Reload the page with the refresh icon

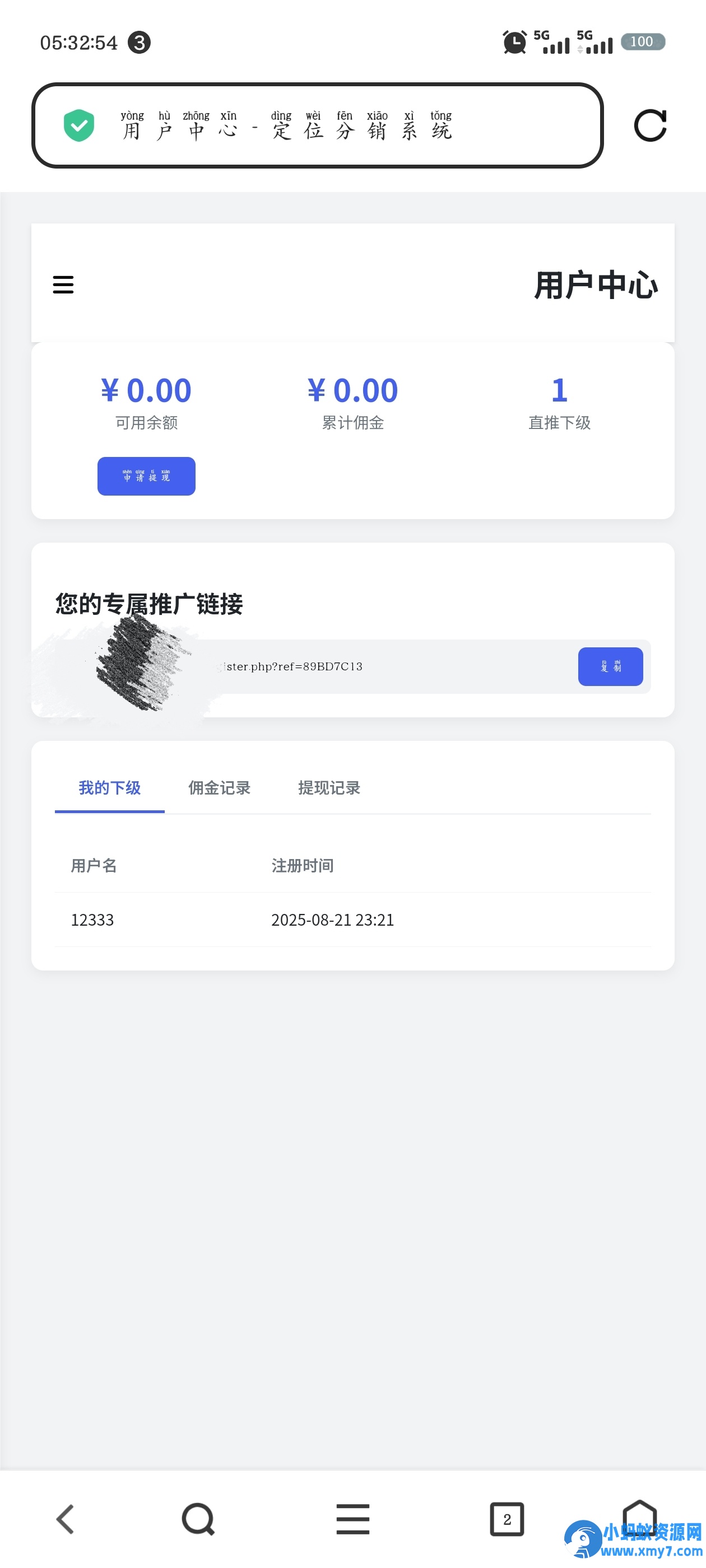[x=650, y=126]
